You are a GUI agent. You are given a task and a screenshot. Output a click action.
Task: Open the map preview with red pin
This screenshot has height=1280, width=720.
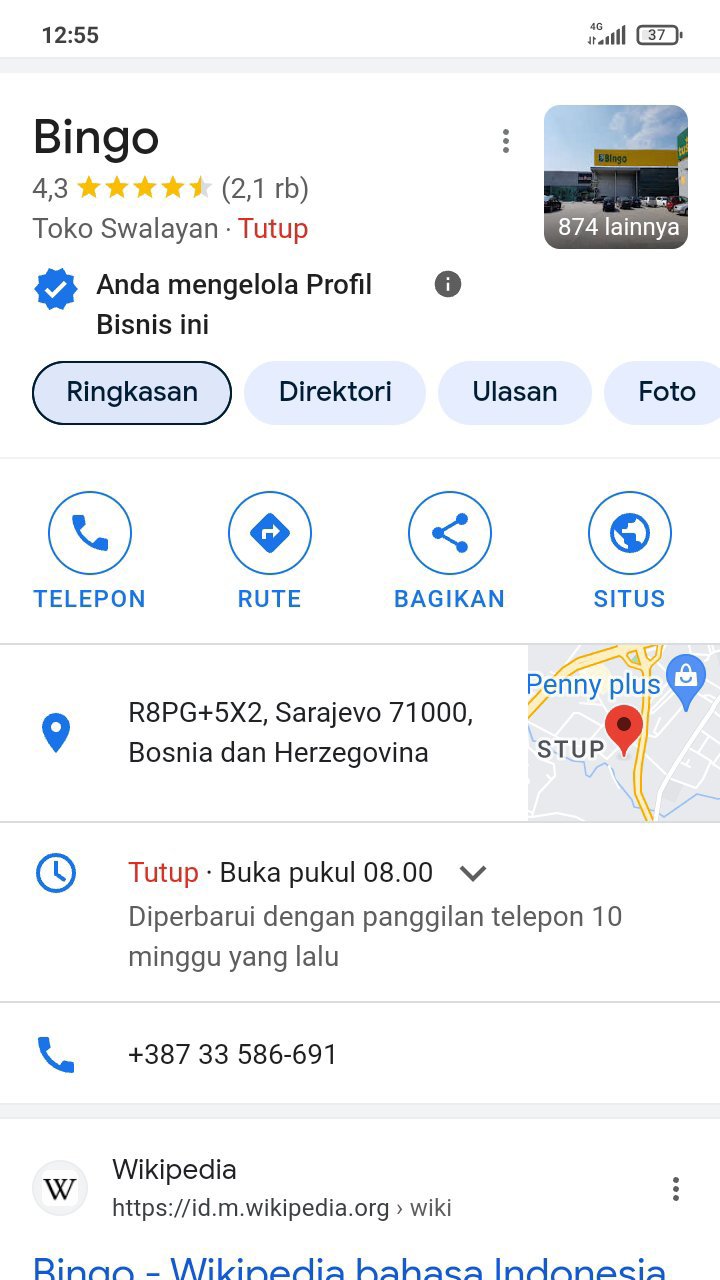coord(623,733)
